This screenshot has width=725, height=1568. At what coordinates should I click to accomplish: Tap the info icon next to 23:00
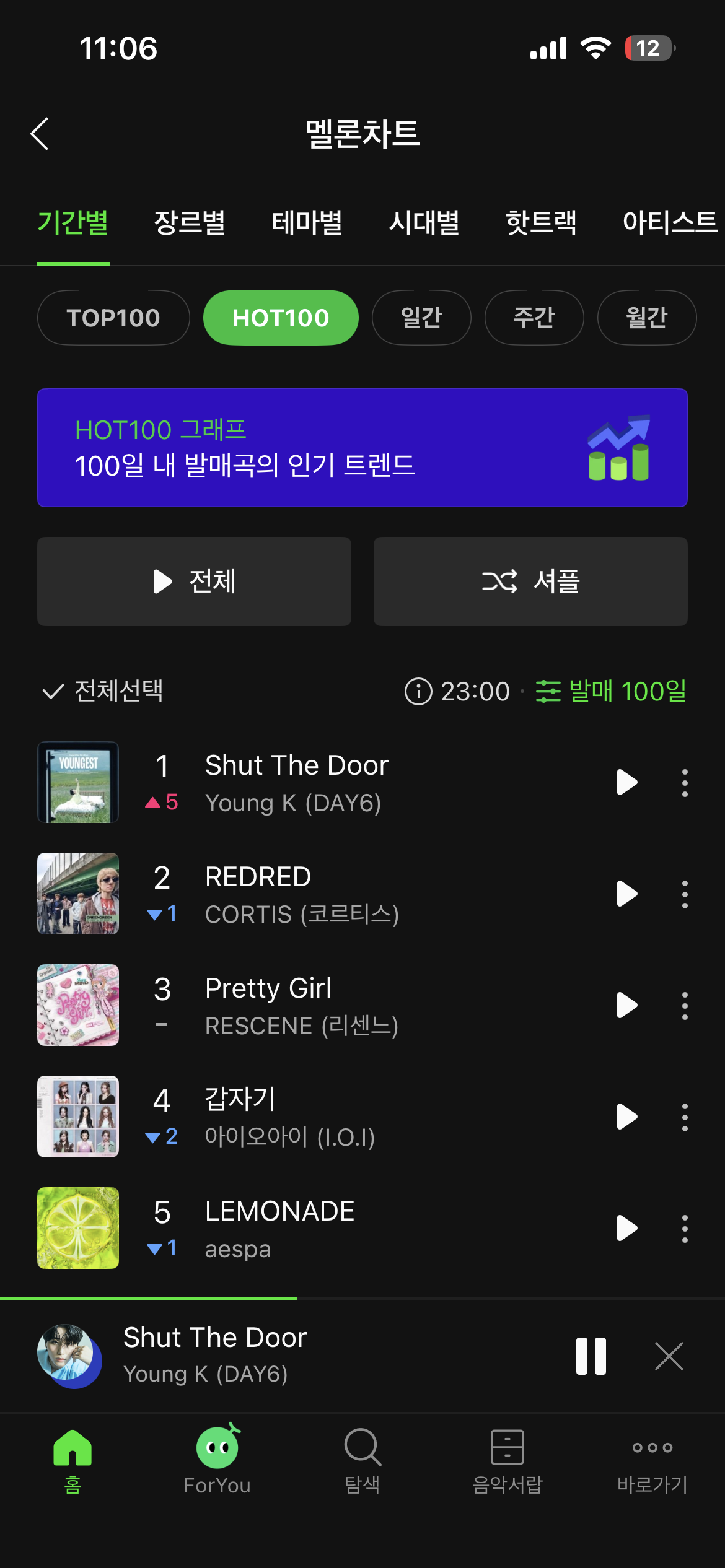pos(418,691)
